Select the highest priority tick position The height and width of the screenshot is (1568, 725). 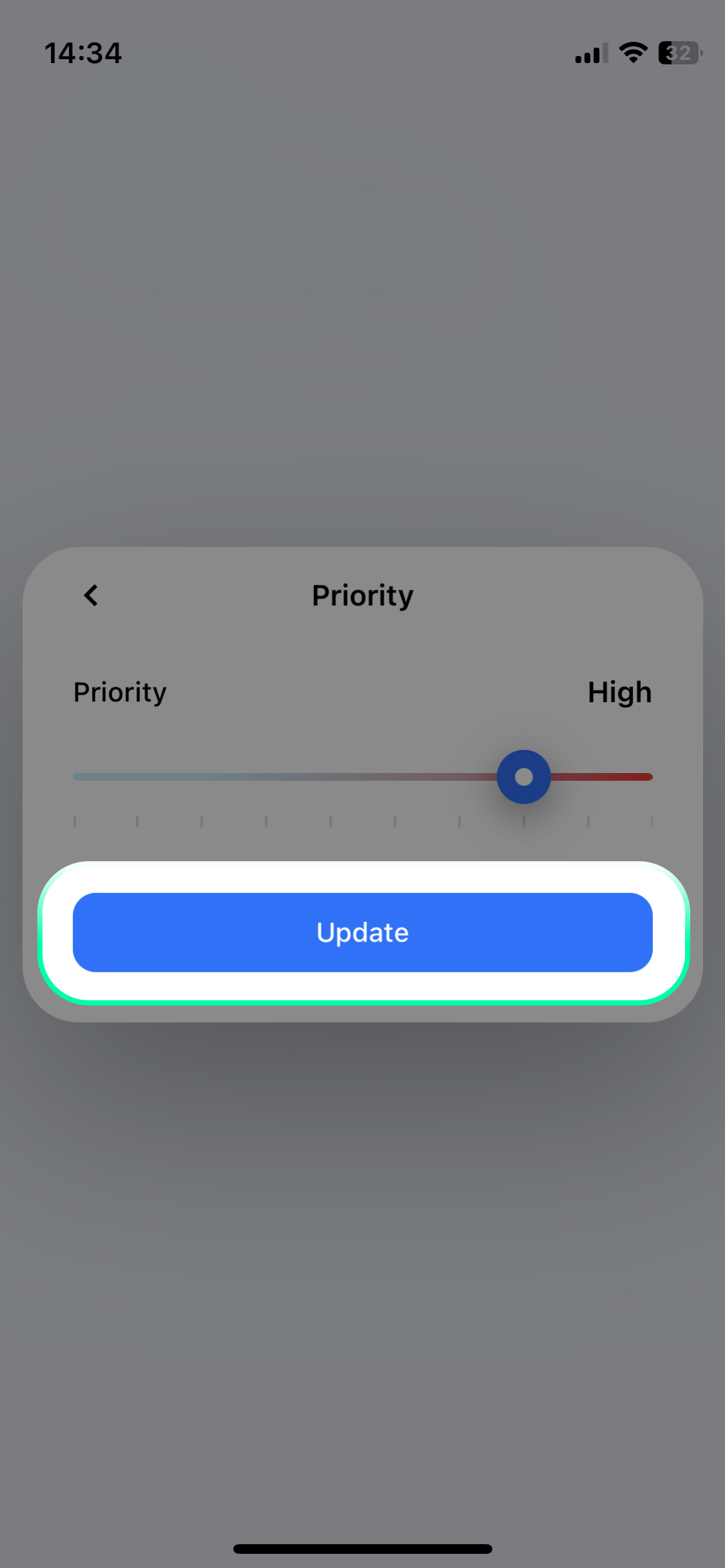tap(652, 821)
